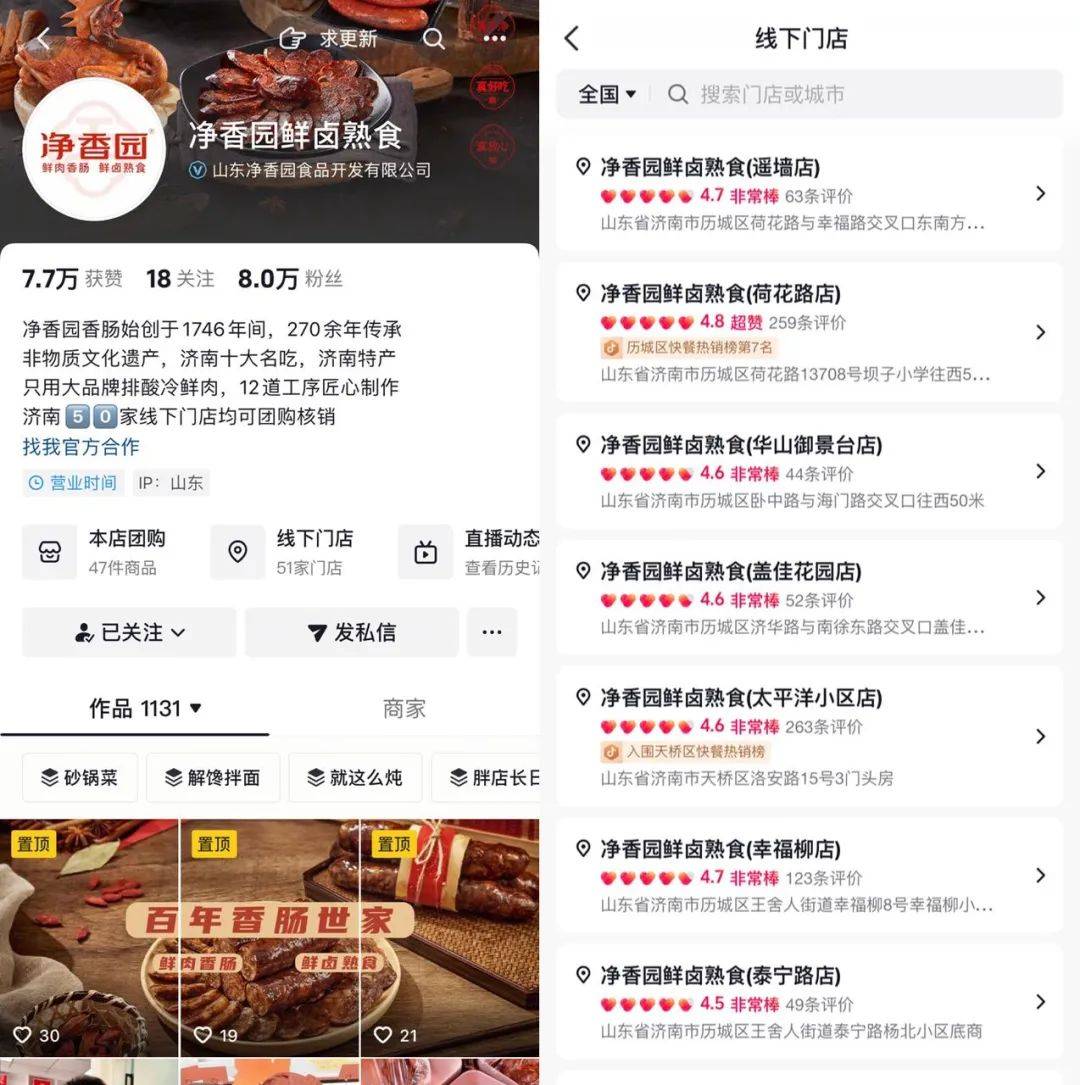Open the 荷花路店 store entry

809,332
